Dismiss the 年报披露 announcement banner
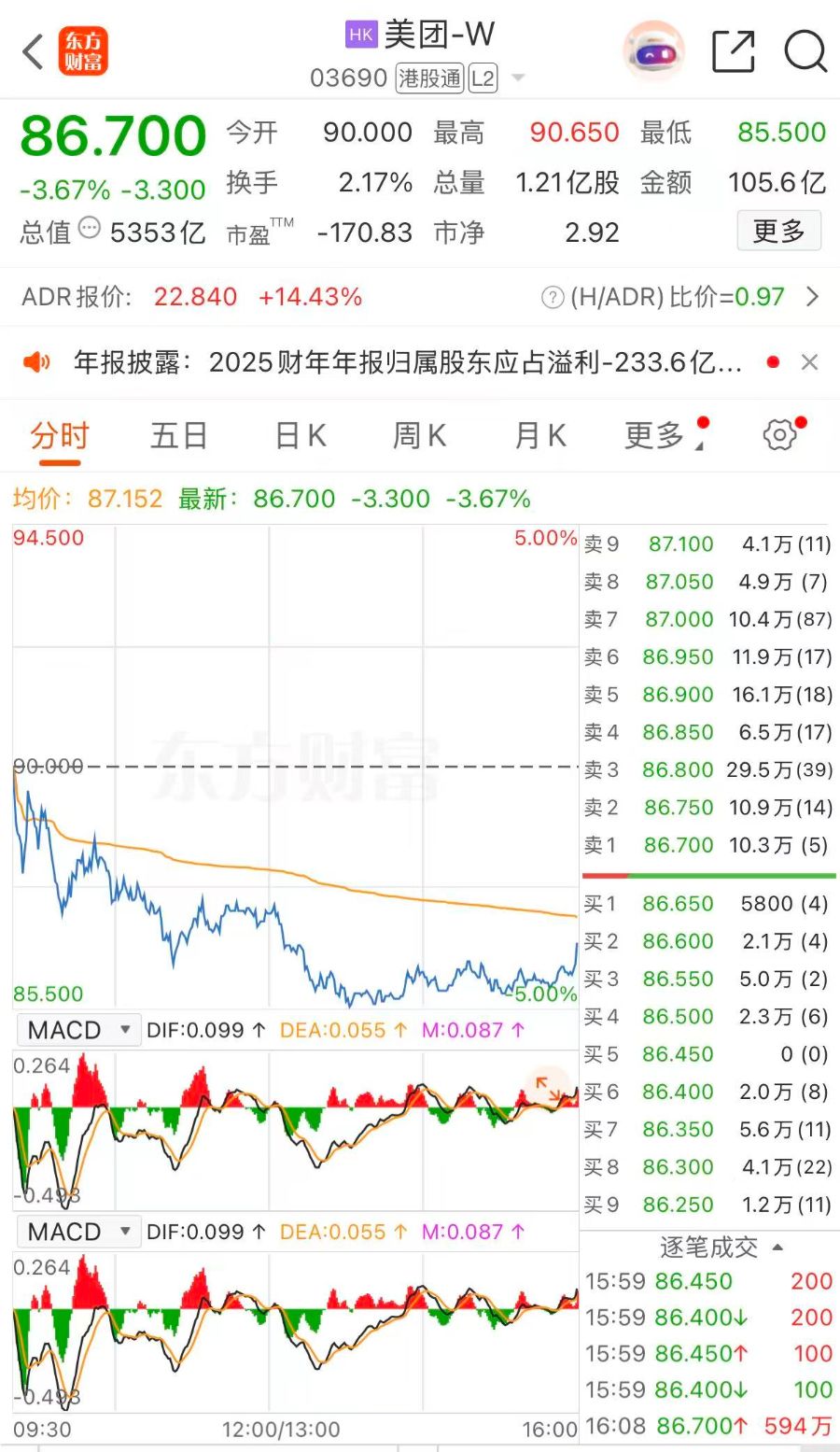 coord(810,362)
